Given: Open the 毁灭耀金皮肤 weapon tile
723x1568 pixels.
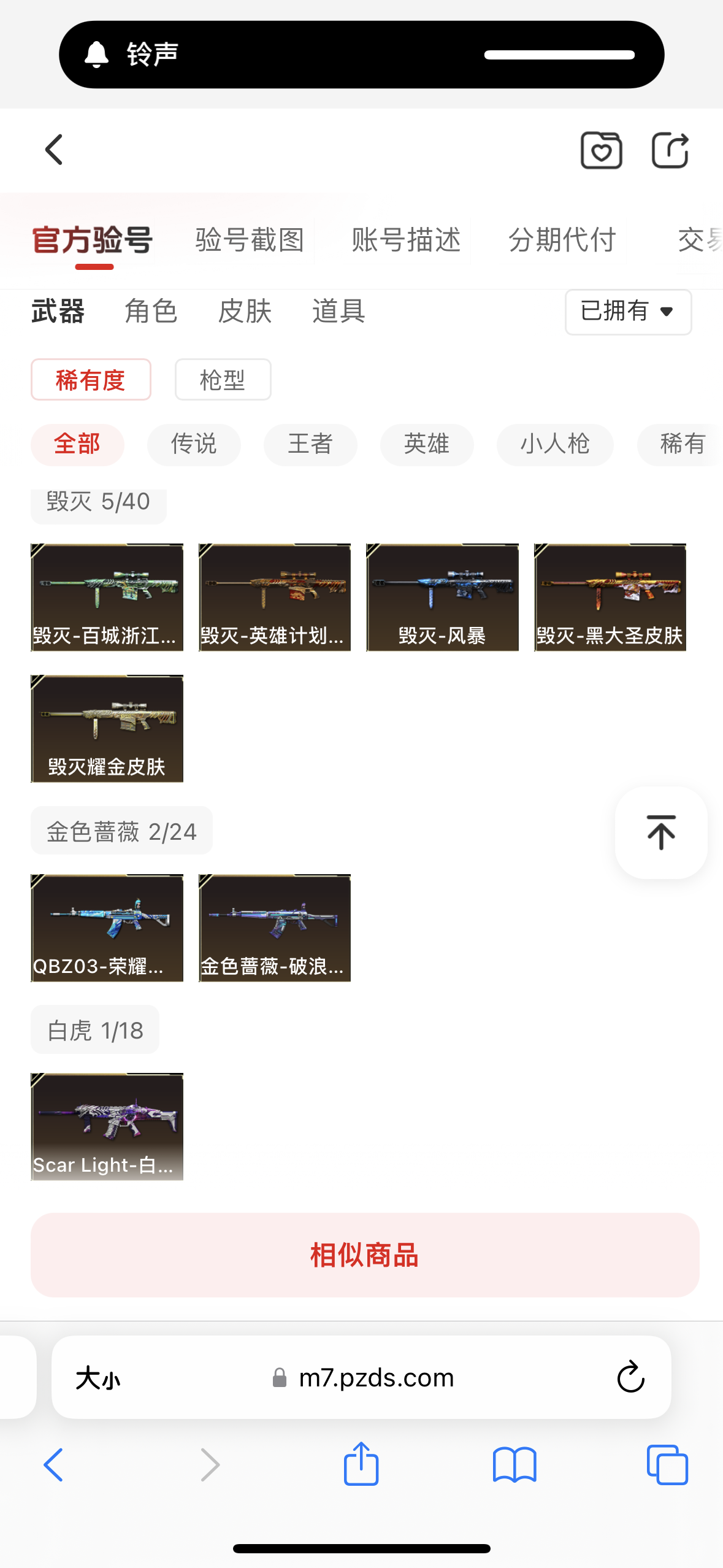Looking at the screenshot, I should pos(107,728).
